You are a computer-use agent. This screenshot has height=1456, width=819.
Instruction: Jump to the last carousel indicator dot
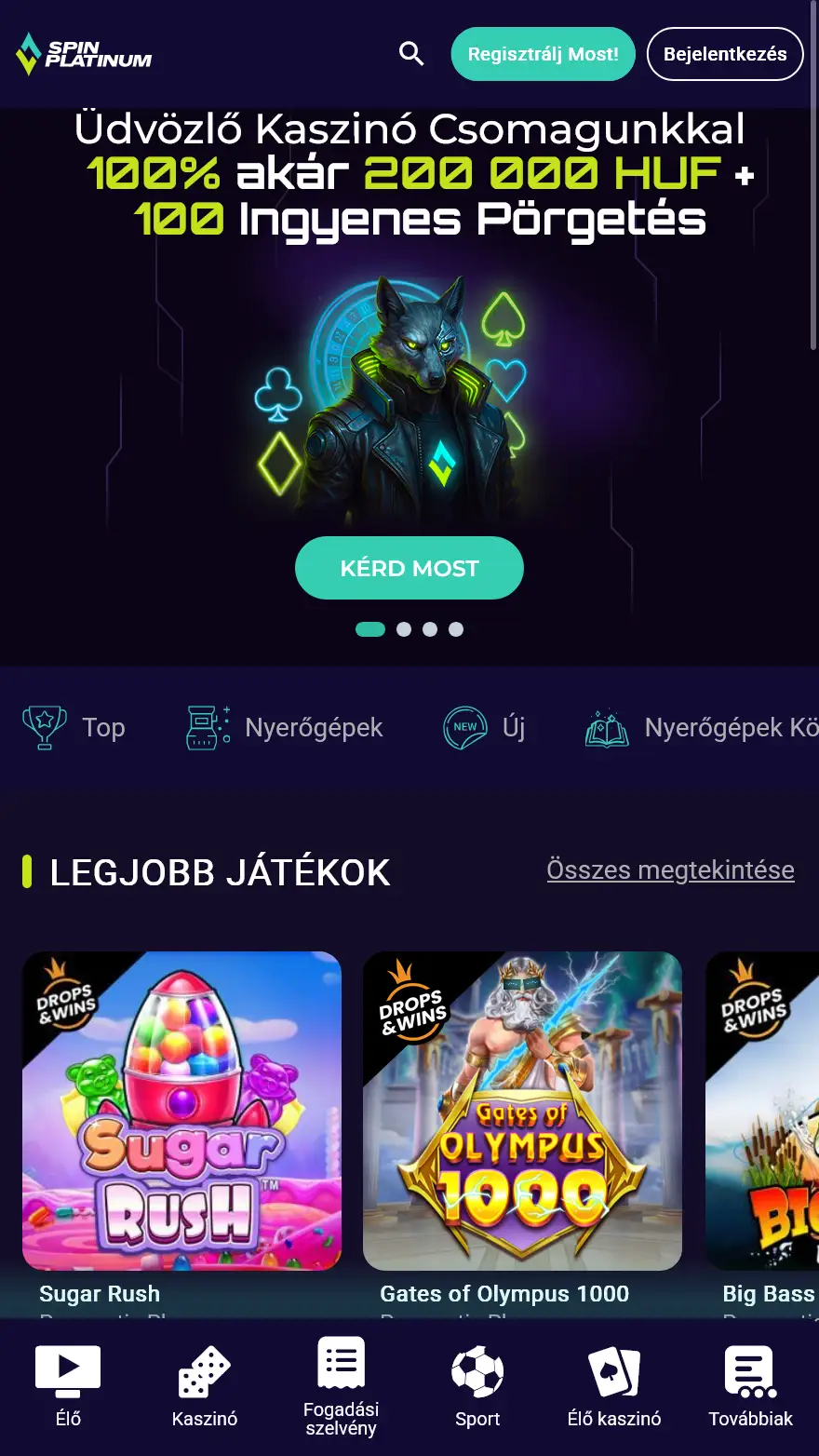pyautogui.click(x=456, y=629)
